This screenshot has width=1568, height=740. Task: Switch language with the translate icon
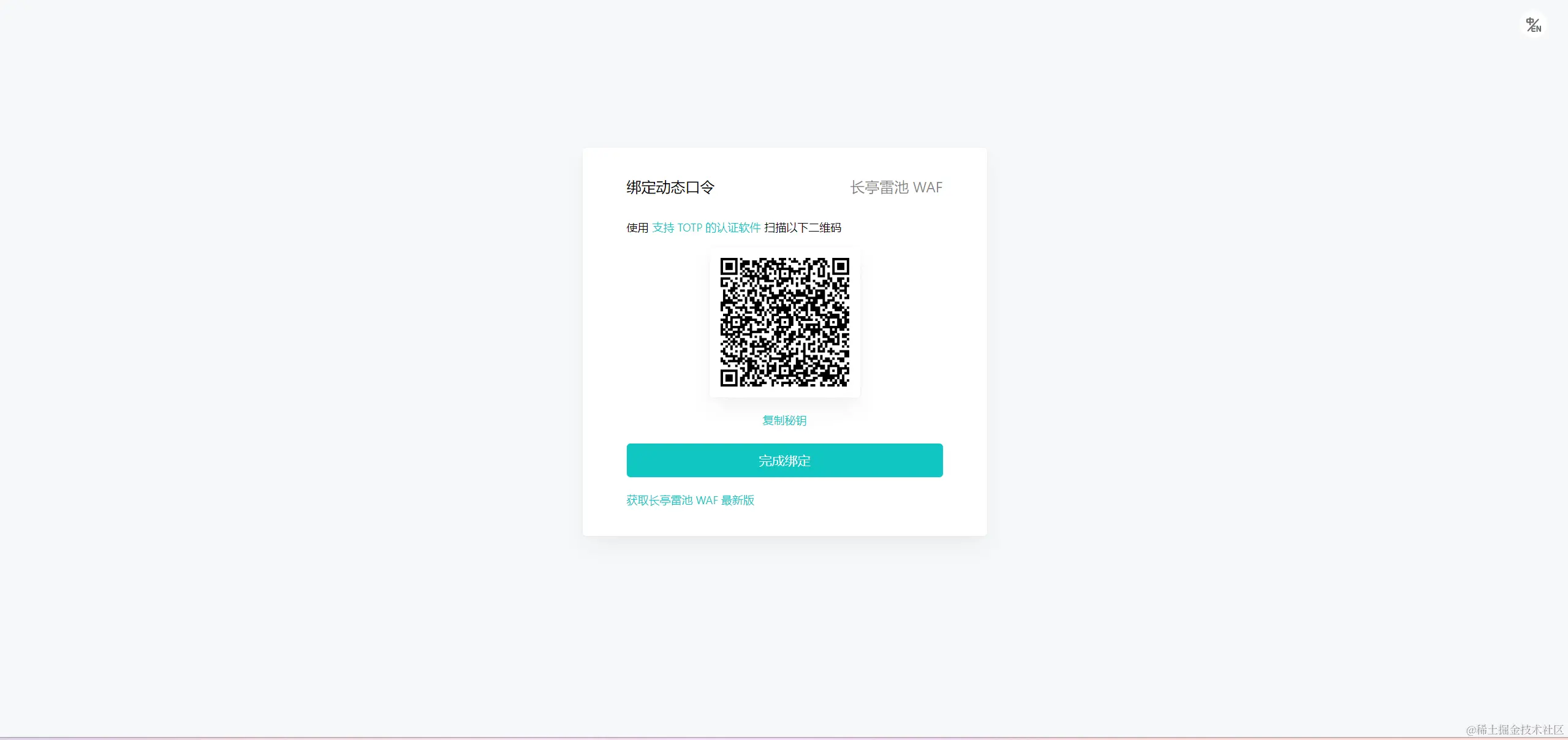pyautogui.click(x=1533, y=25)
